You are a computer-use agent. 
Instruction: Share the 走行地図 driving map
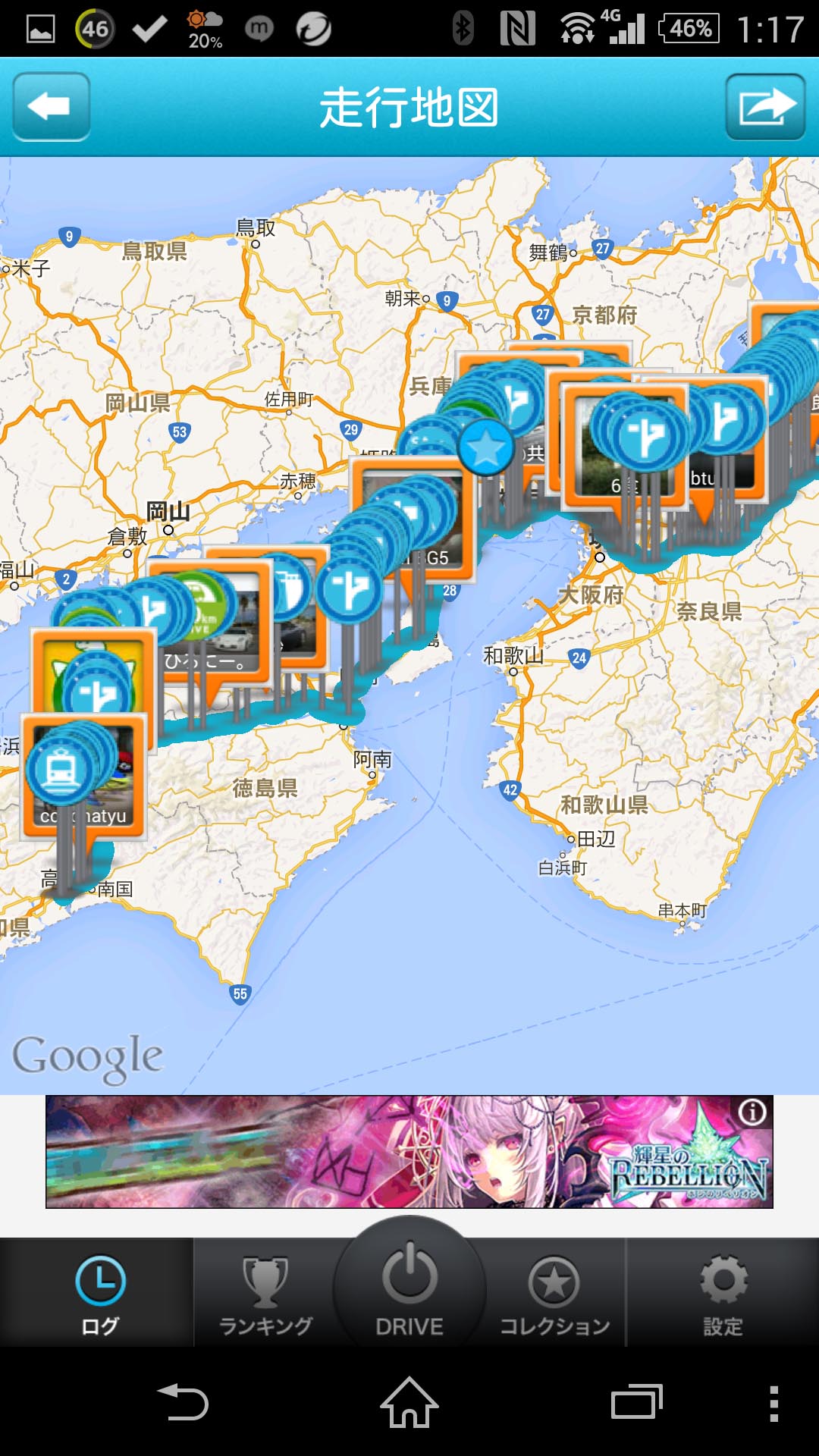click(x=765, y=107)
